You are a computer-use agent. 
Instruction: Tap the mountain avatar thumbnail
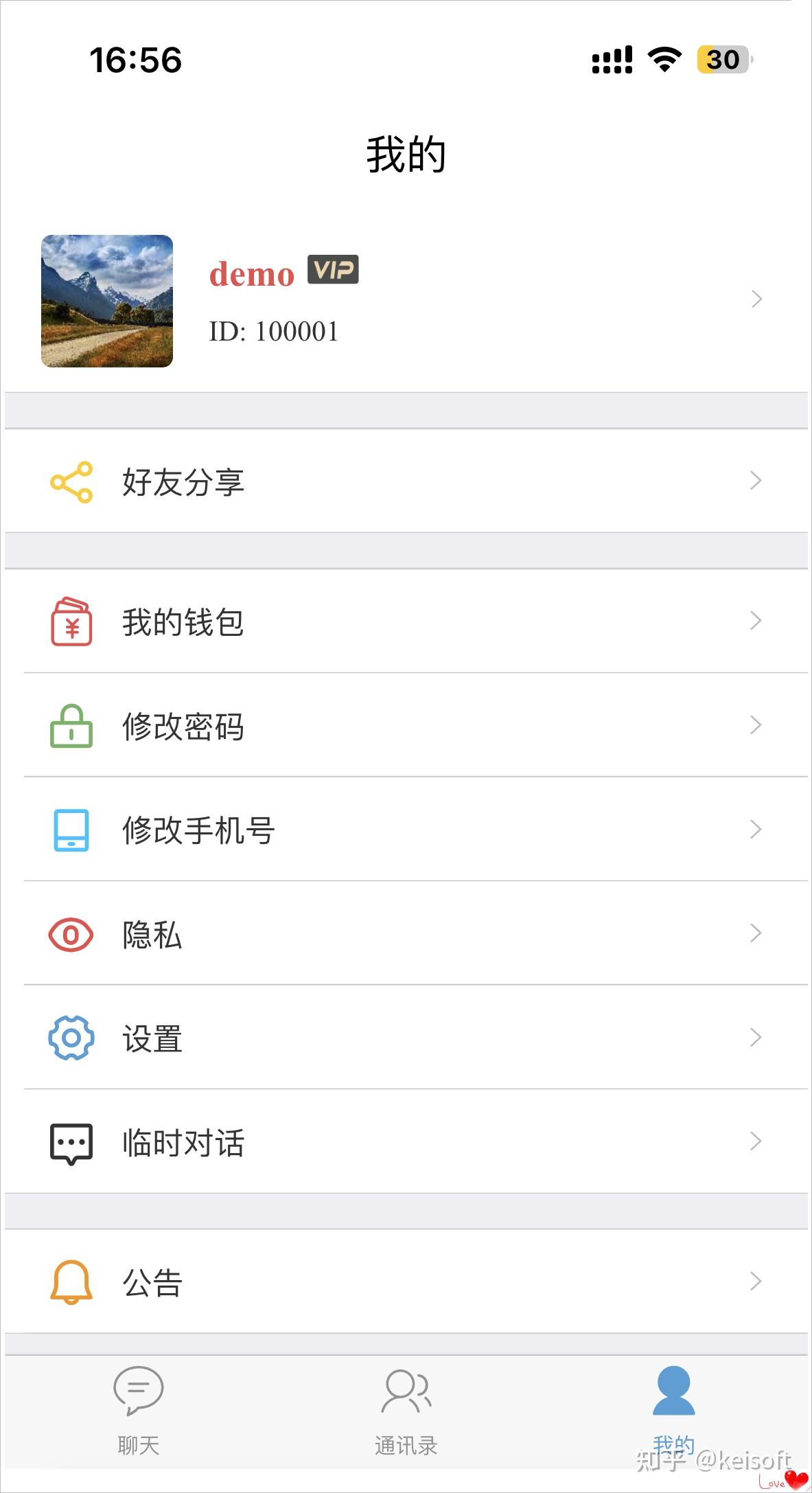(x=107, y=300)
